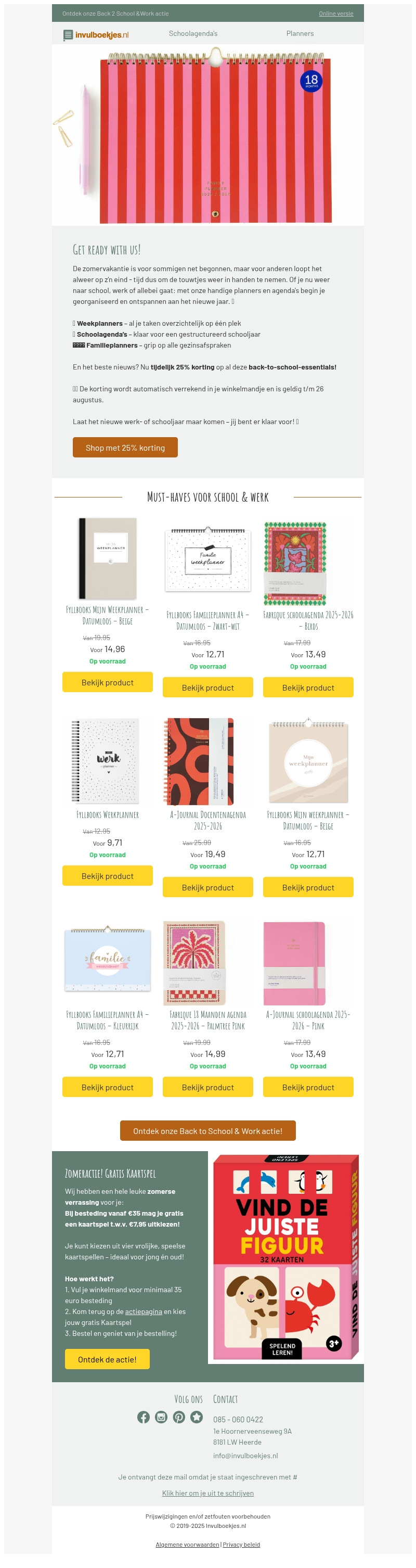The image size is (416, 1568).
Task: View A-Journal Docentenagenda 2025-2026 product
Action: (x=207, y=887)
